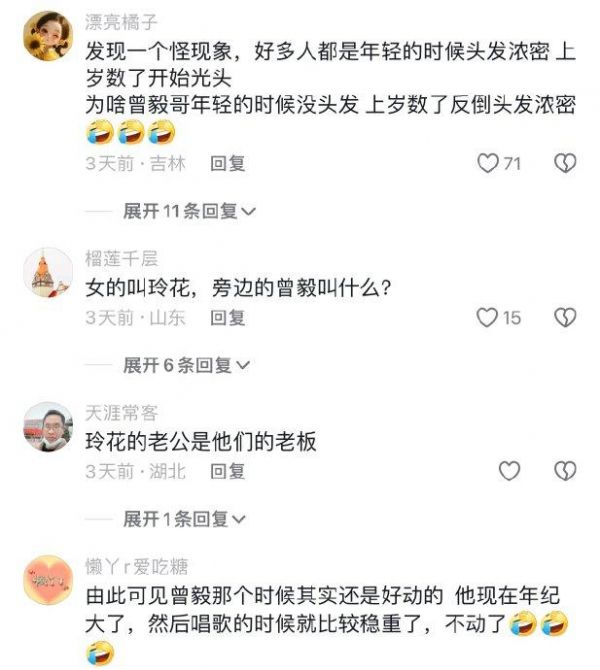Viewport: 600px width, 670px height.
Task: Like 榴莲千层's comment
Action: (x=487, y=318)
